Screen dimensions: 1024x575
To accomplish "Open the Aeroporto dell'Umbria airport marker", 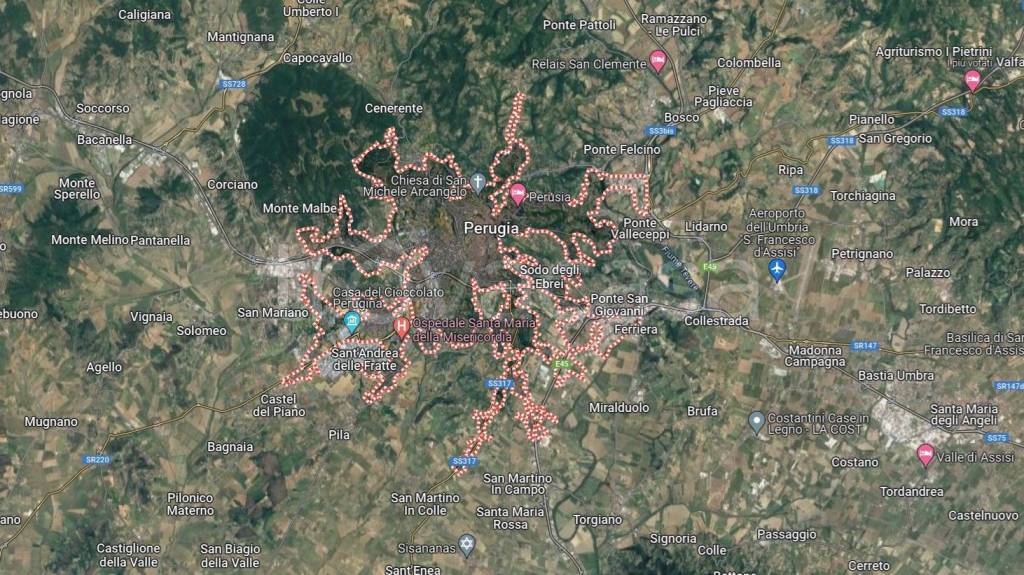I will pyautogui.click(x=778, y=268).
